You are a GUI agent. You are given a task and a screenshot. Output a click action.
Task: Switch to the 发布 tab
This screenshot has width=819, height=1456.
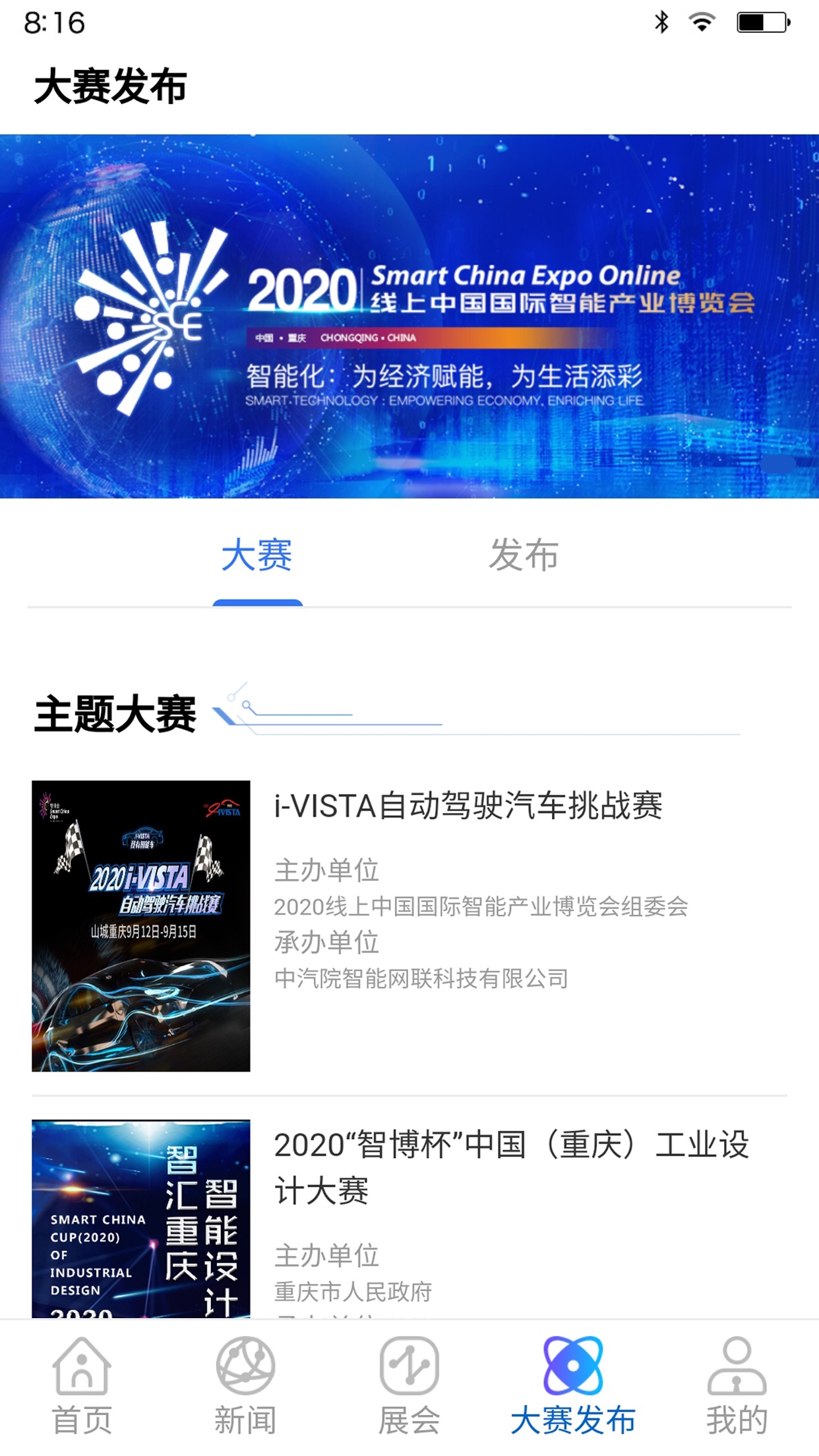[524, 555]
